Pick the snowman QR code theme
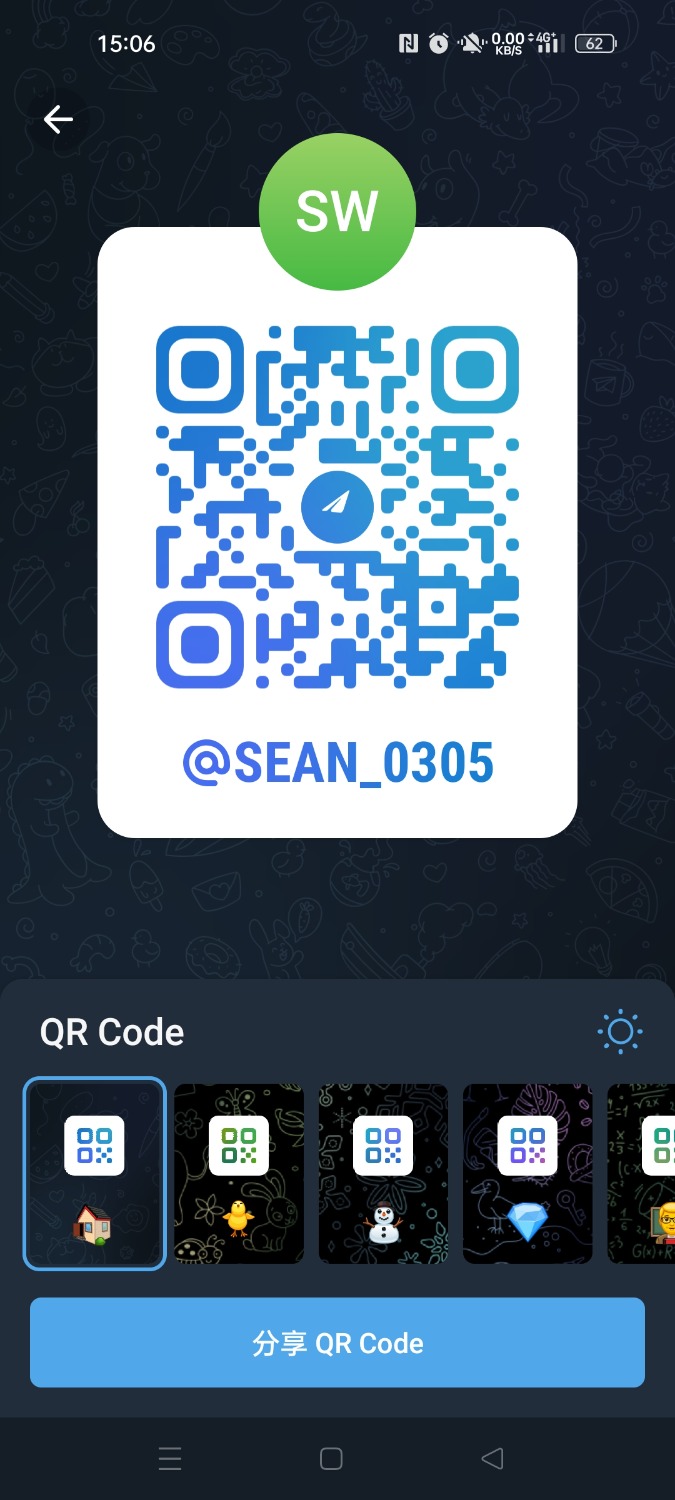The image size is (675, 1500). coord(383,1173)
